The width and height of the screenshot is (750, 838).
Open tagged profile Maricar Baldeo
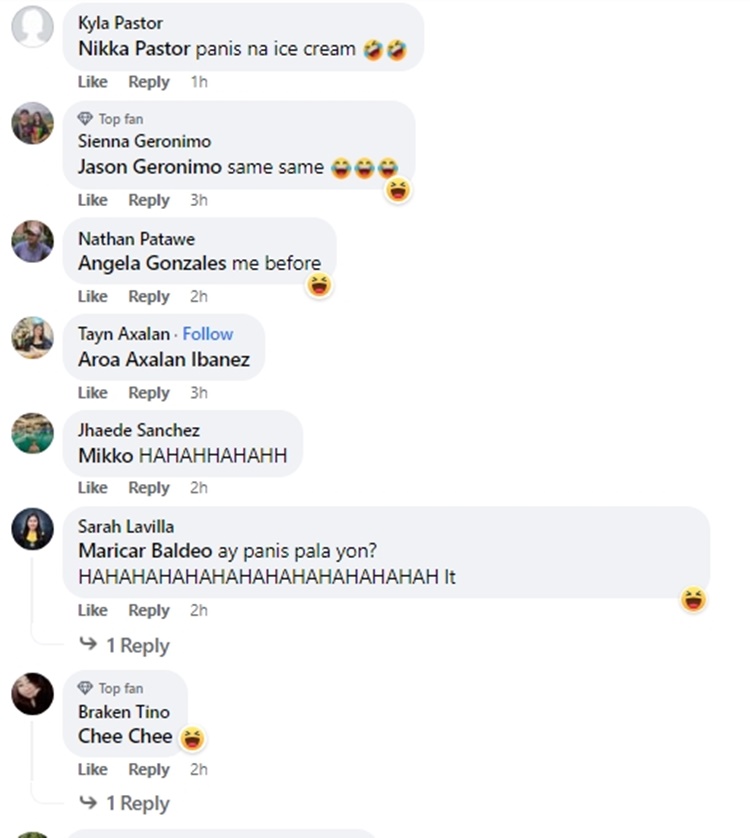click(146, 550)
